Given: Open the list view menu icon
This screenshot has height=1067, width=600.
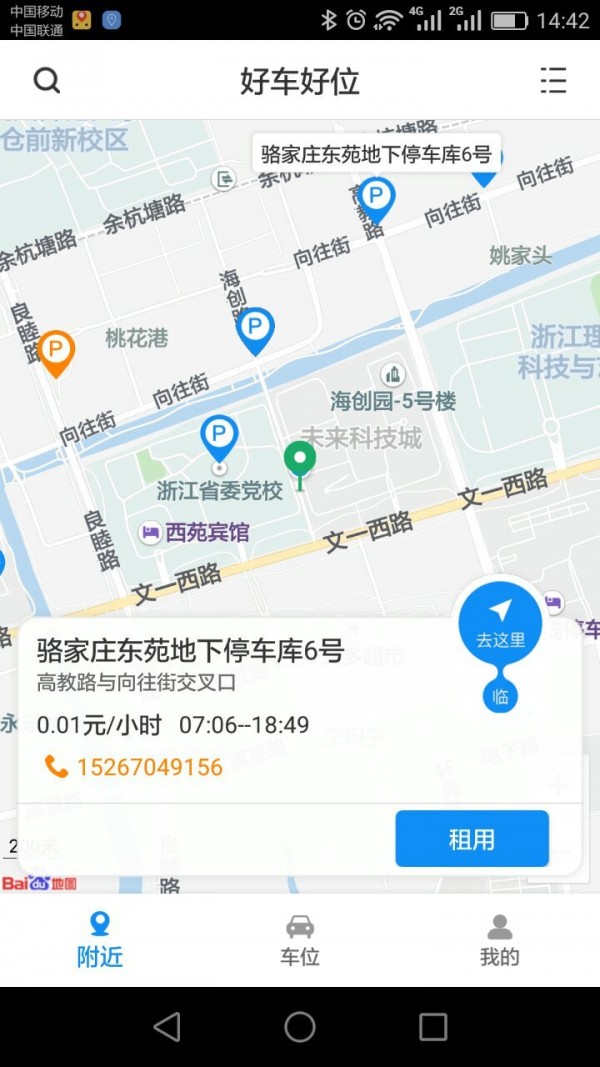Looking at the screenshot, I should point(553,81).
